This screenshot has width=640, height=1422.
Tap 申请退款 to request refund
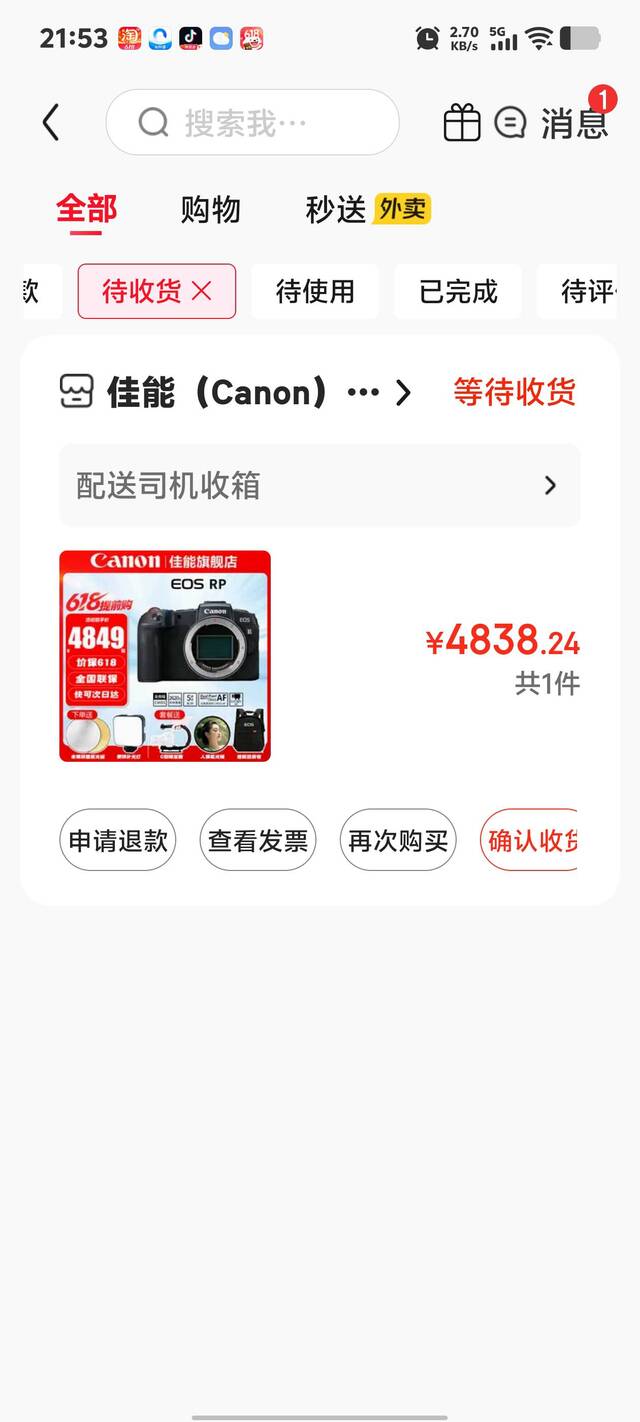pyautogui.click(x=118, y=840)
